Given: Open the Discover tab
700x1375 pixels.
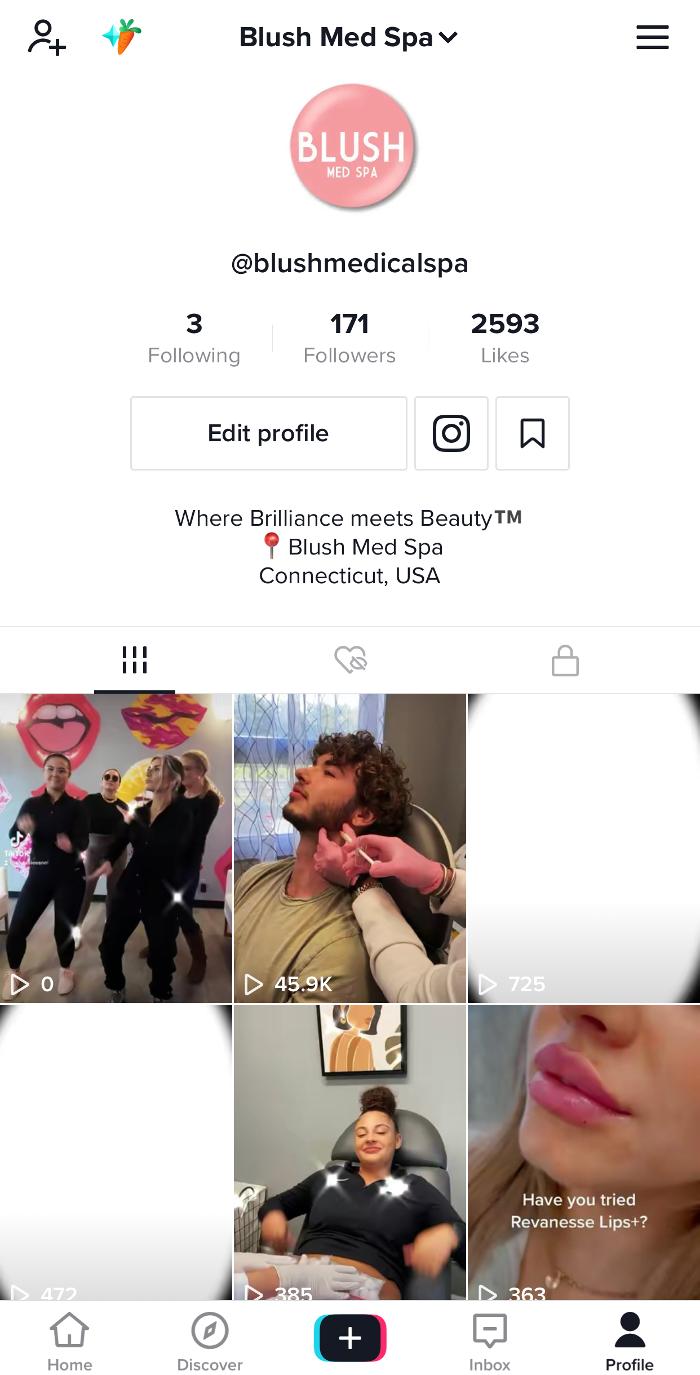Looking at the screenshot, I should click(x=210, y=1341).
